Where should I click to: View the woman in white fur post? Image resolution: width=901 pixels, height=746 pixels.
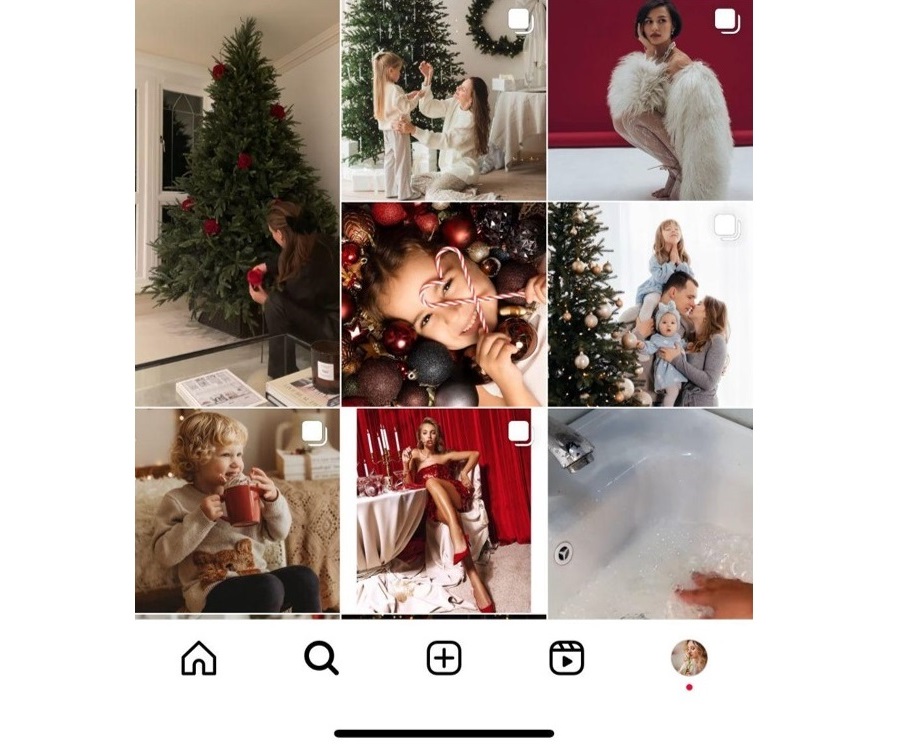650,100
